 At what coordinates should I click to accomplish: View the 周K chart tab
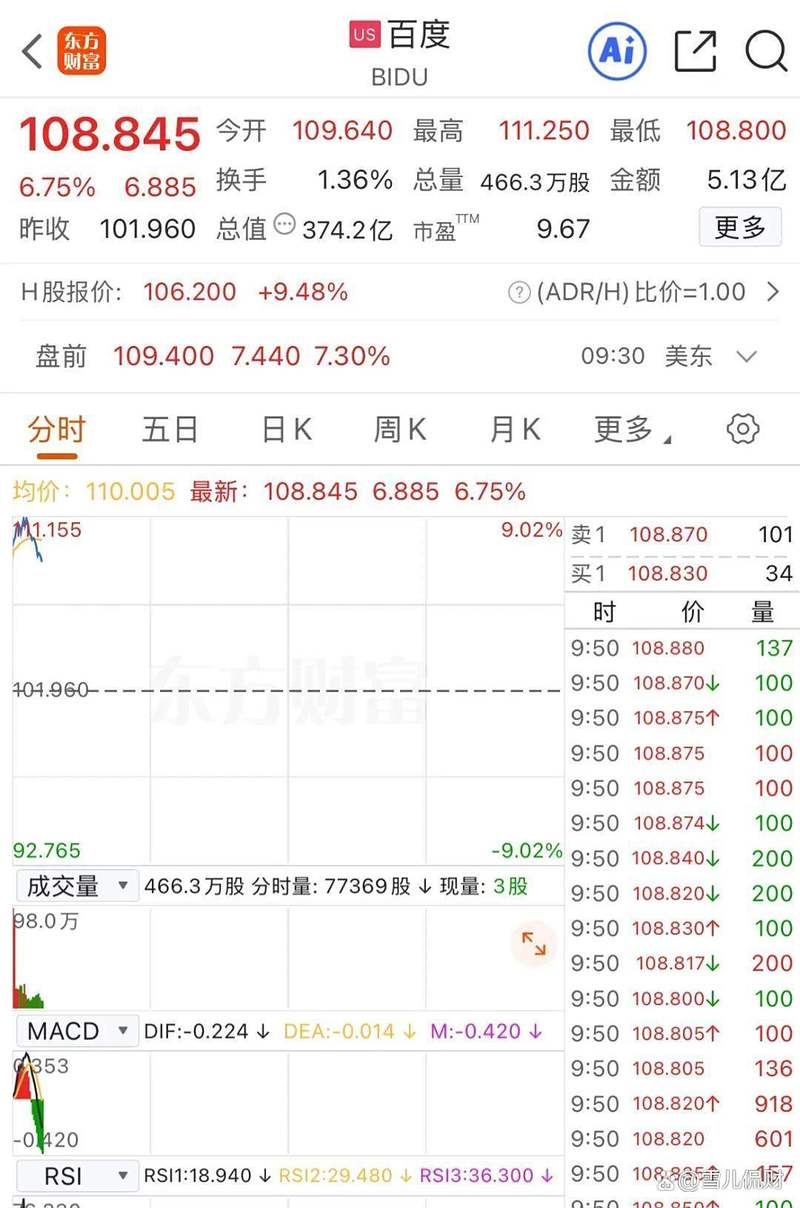coord(400,430)
